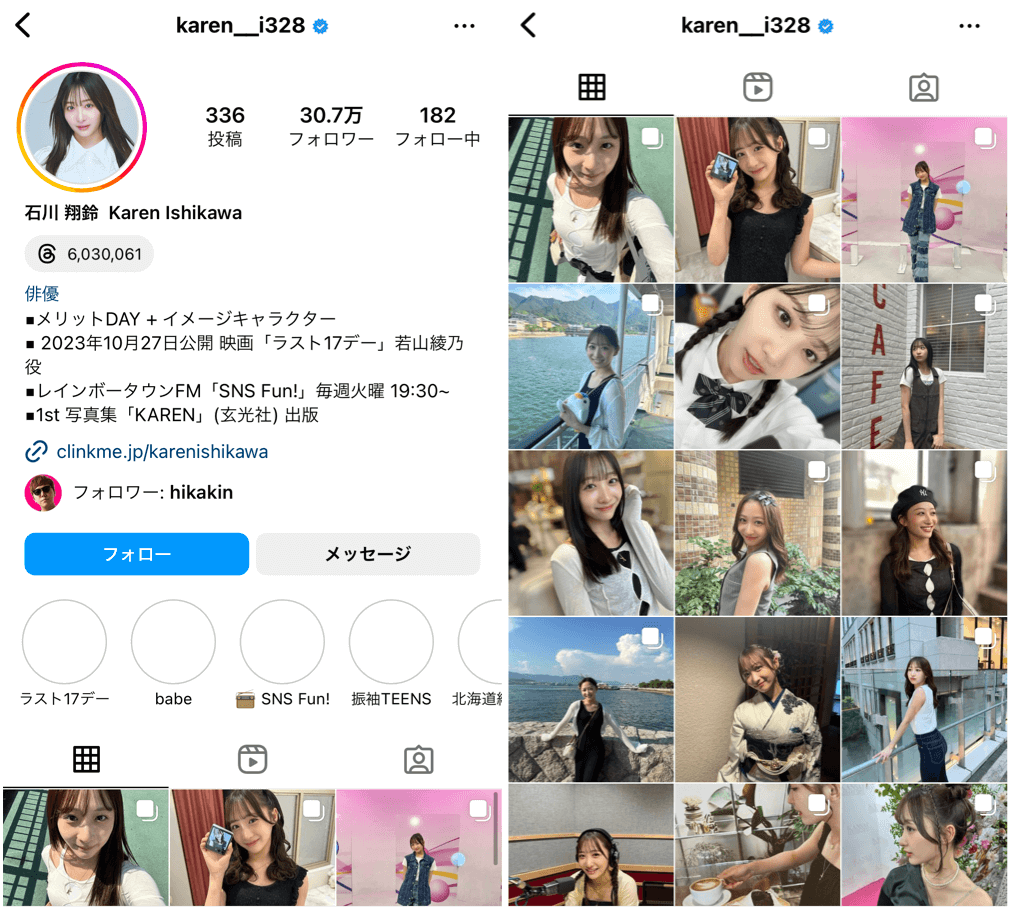
Task: Open the 振袖TEENS story highlight
Action: tap(391, 642)
